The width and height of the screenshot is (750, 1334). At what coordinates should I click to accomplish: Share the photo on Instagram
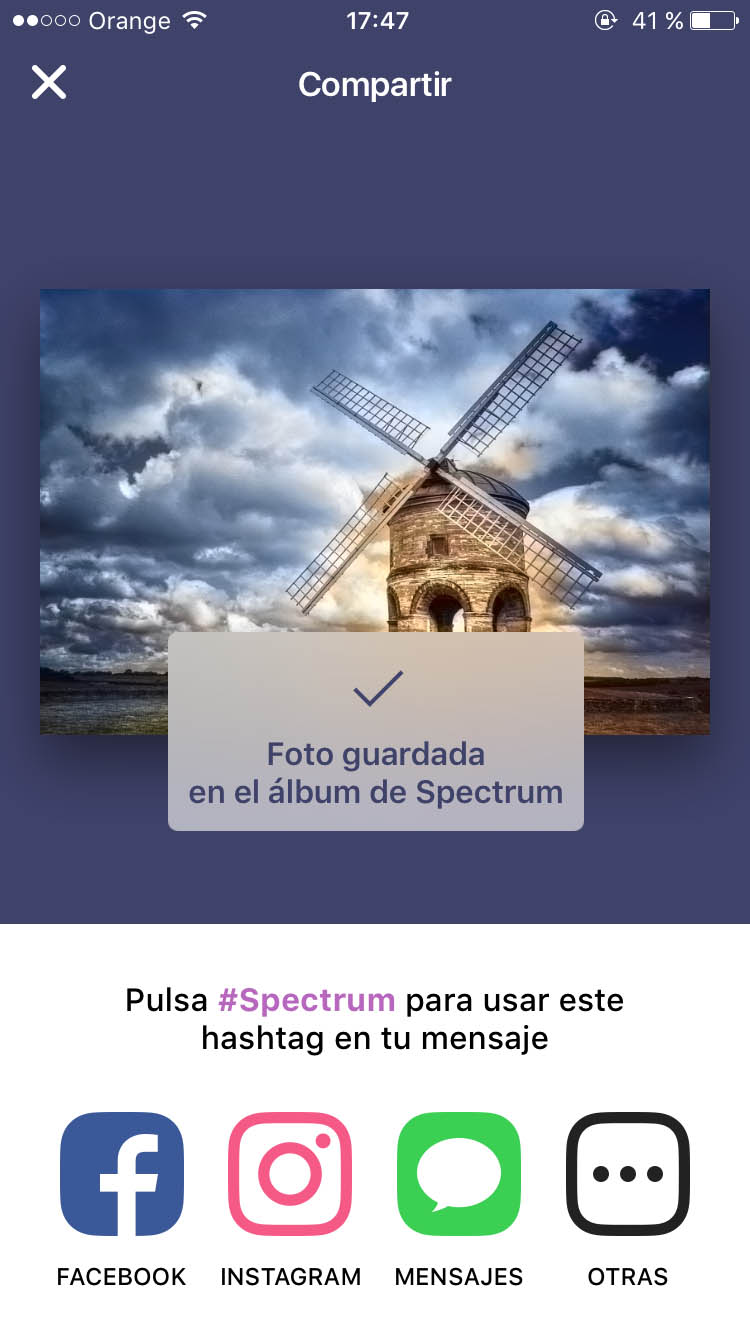point(290,1174)
